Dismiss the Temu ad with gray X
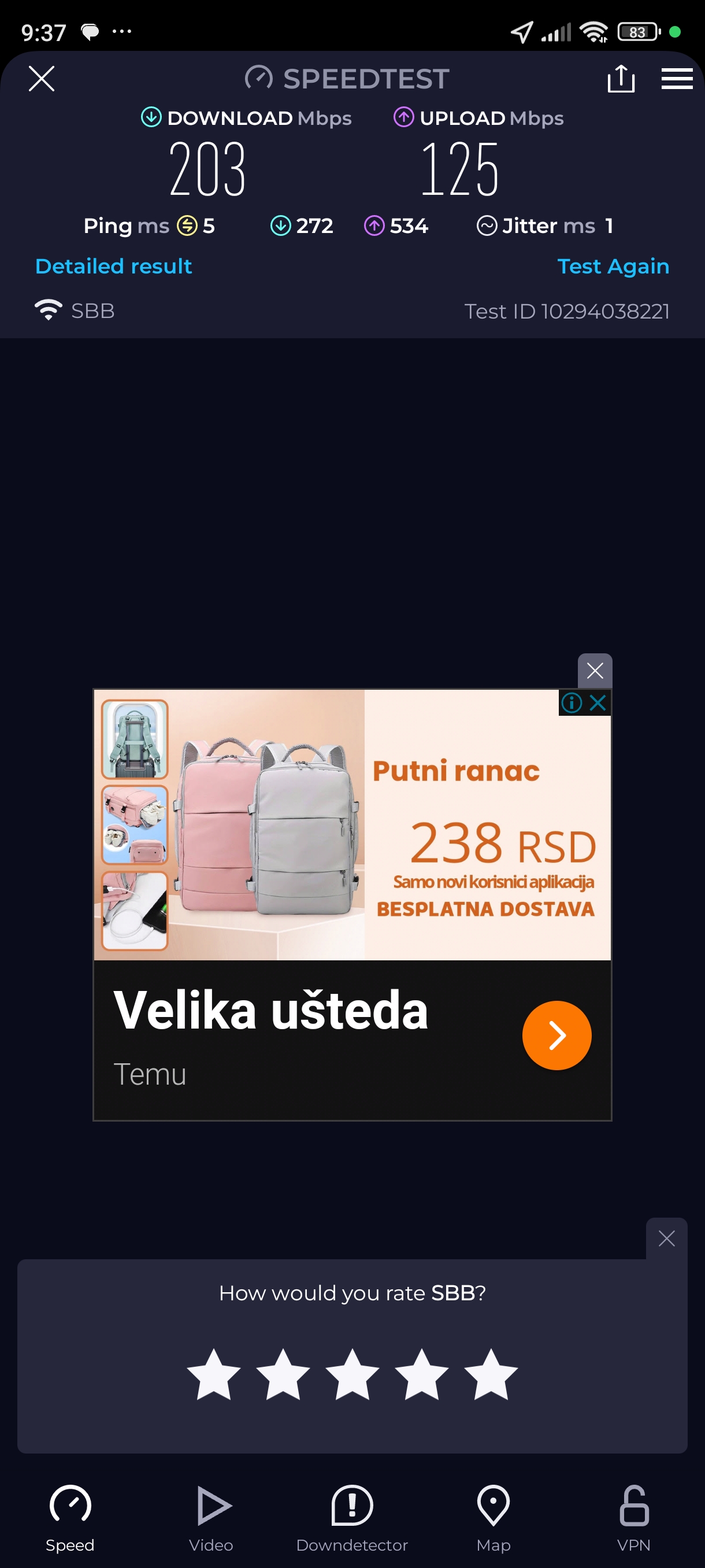This screenshot has width=705, height=1568. pos(594,671)
